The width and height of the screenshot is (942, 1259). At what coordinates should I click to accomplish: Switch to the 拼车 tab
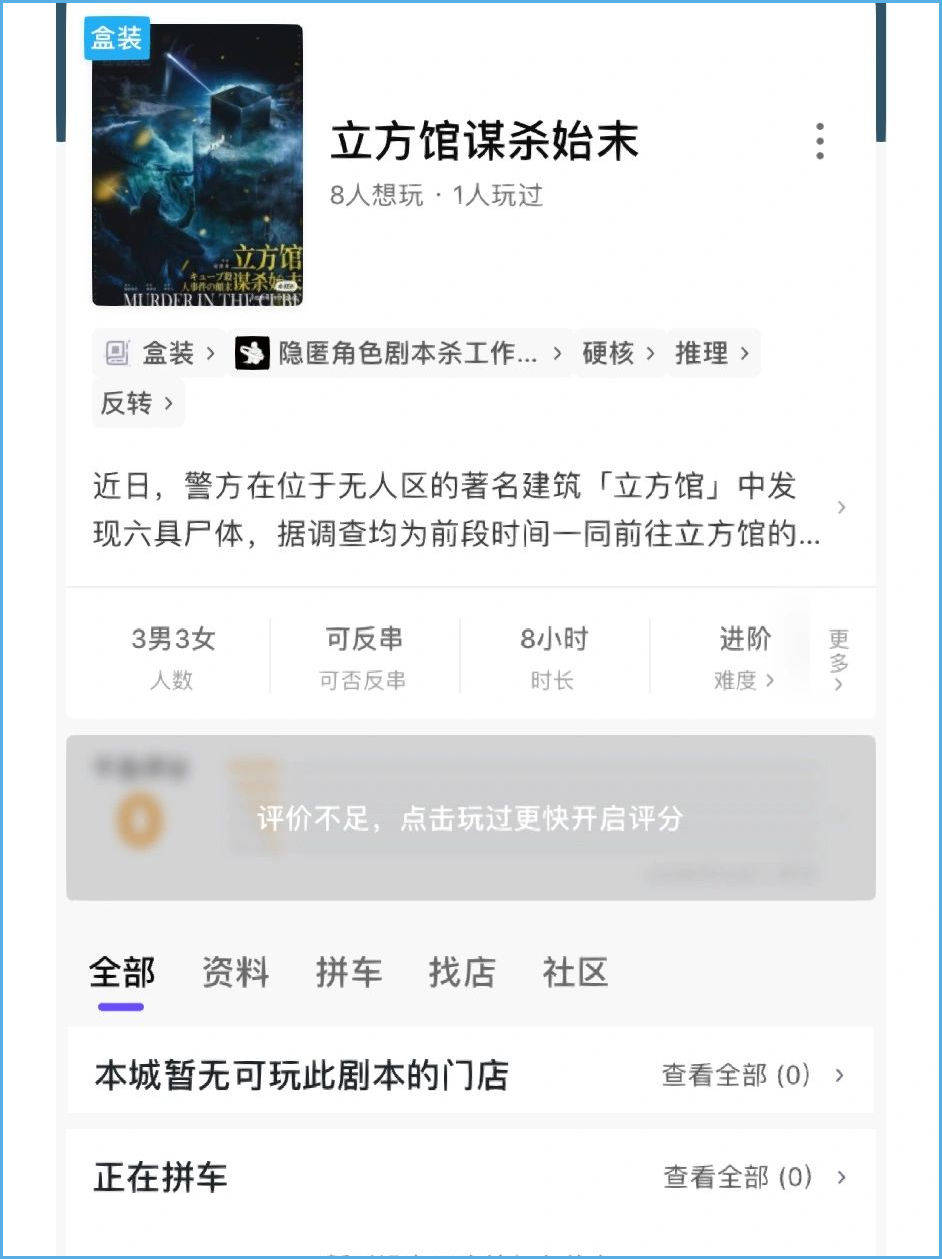click(348, 972)
